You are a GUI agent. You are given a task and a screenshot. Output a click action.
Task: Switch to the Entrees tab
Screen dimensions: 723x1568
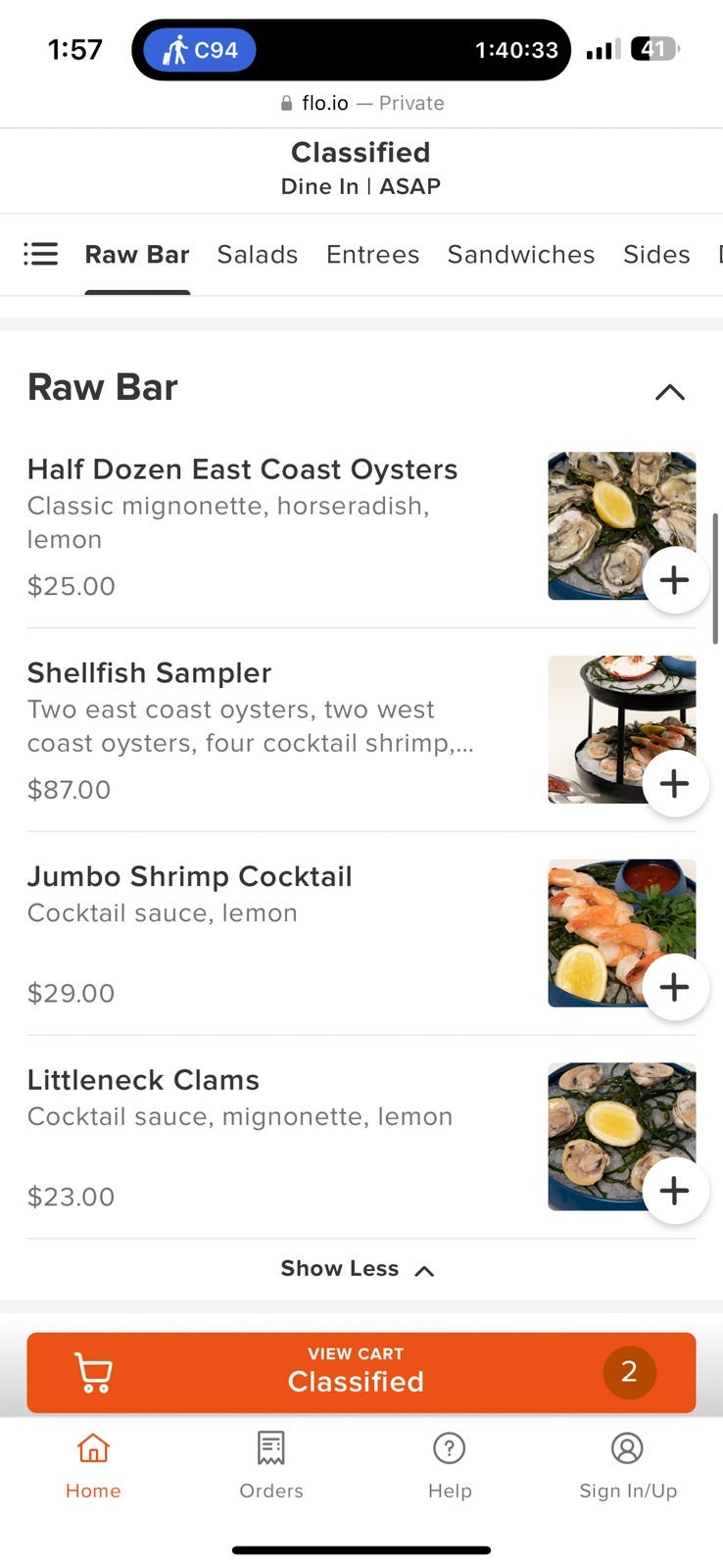(x=372, y=255)
